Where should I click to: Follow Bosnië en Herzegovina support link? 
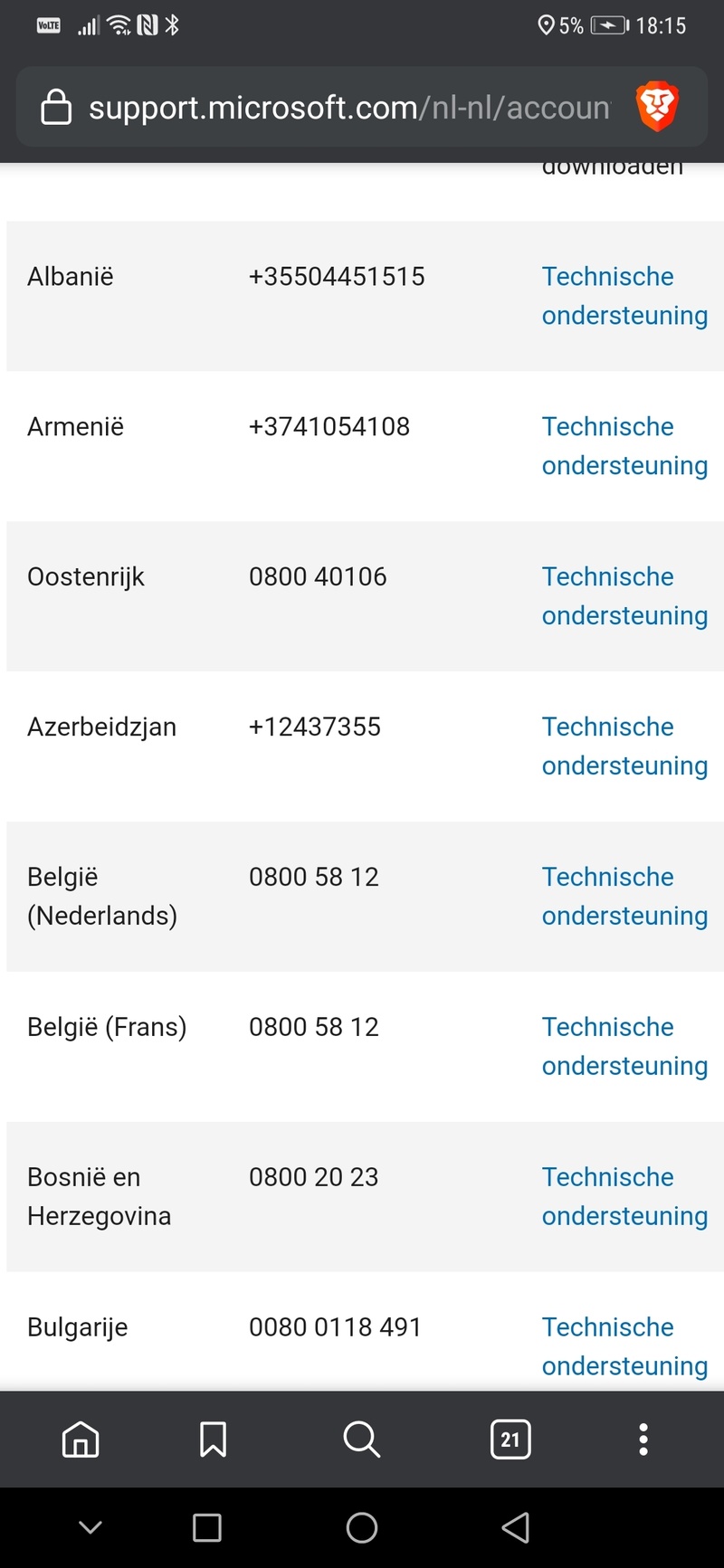coord(624,1197)
